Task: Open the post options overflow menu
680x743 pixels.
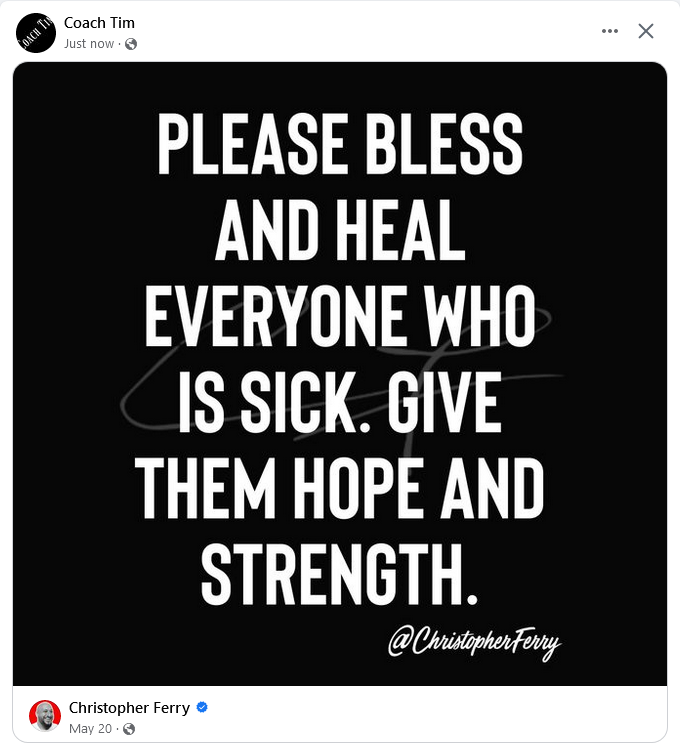Action: click(610, 31)
